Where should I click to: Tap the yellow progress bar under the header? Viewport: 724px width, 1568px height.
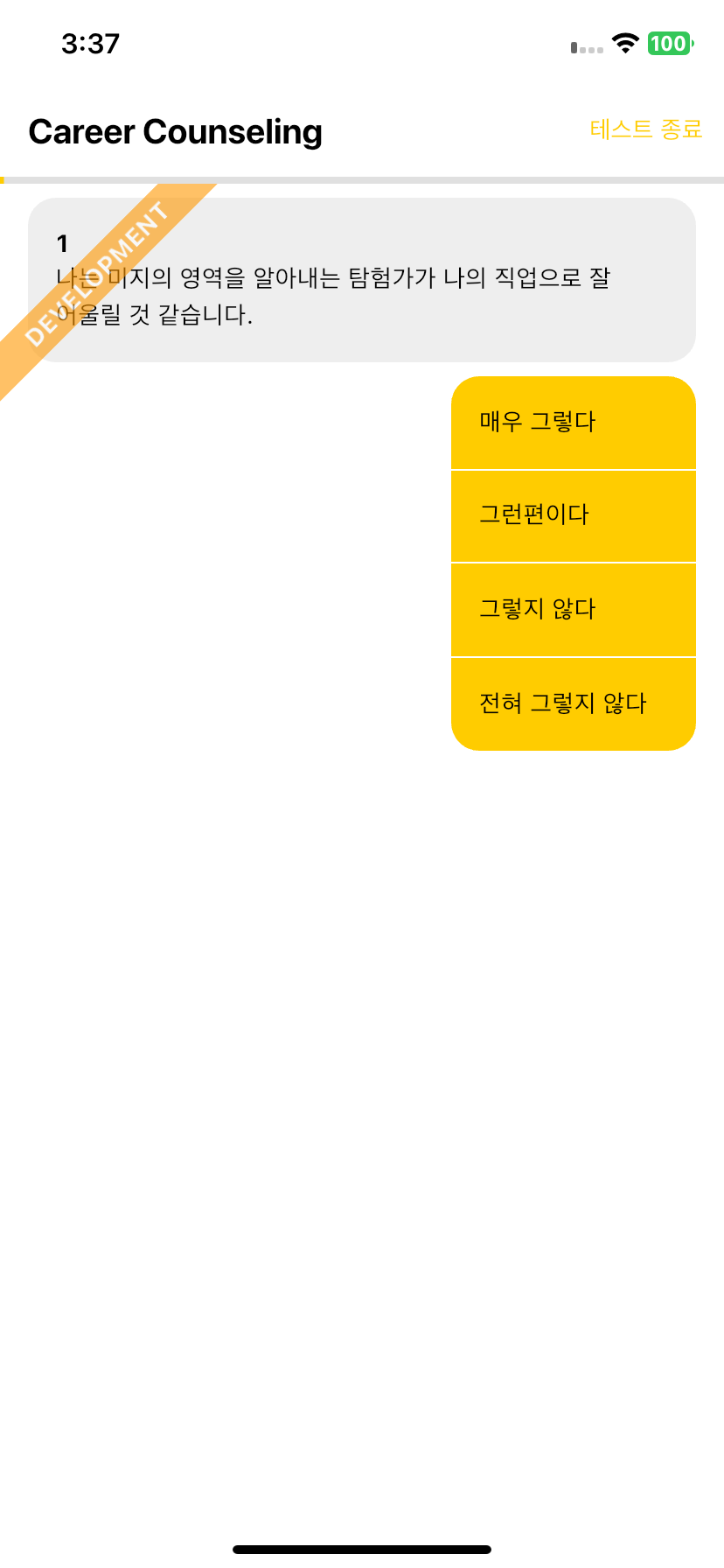click(x=362, y=178)
